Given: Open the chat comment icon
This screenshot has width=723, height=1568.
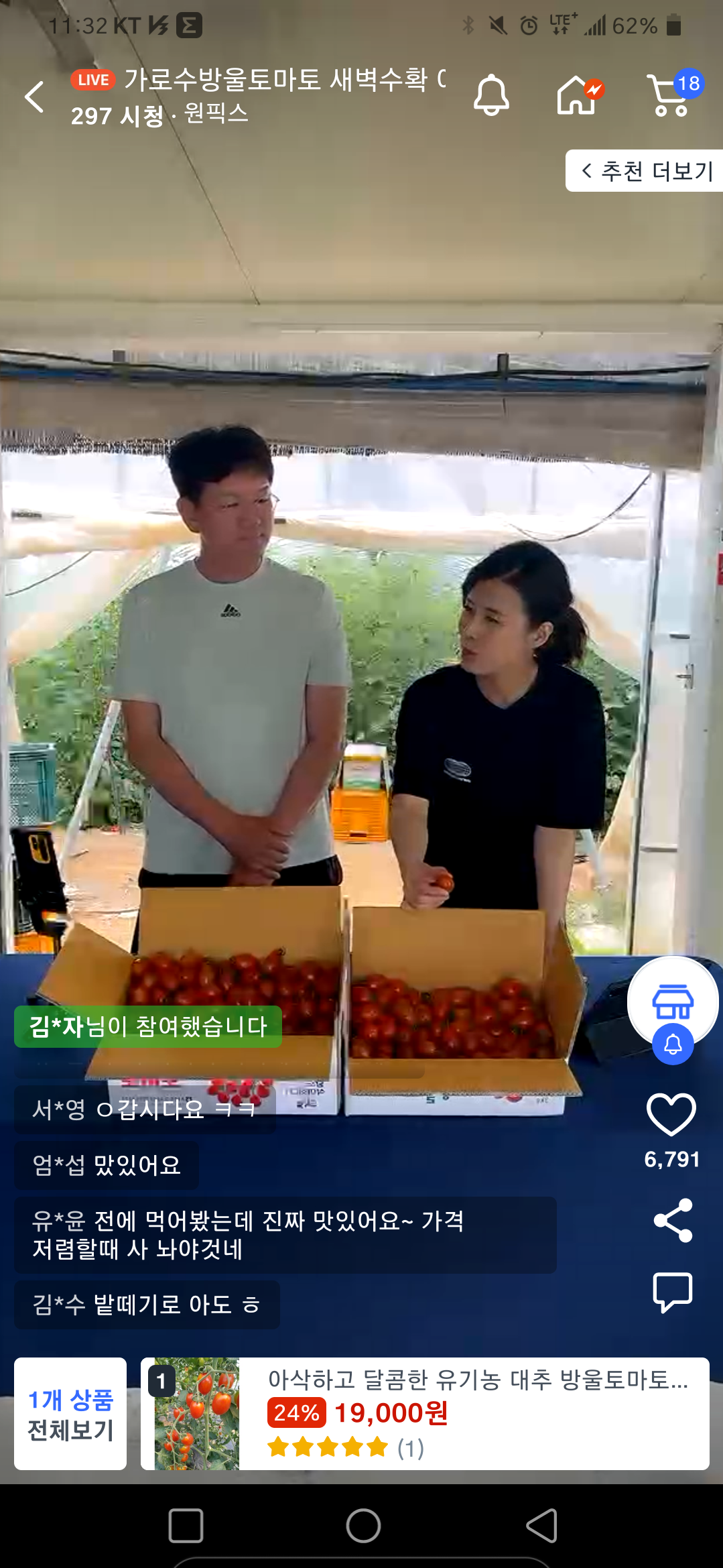Looking at the screenshot, I should (x=672, y=1291).
